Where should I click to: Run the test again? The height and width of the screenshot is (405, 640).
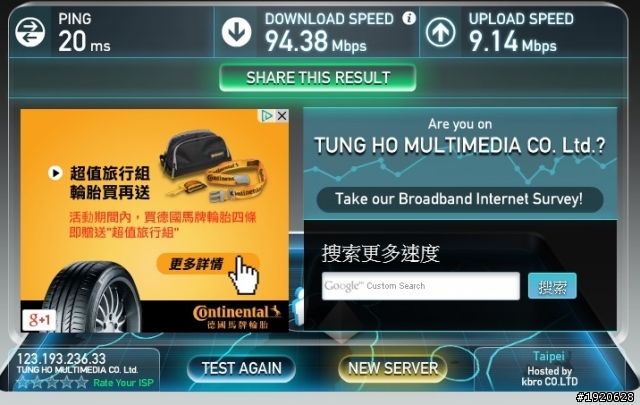click(241, 368)
